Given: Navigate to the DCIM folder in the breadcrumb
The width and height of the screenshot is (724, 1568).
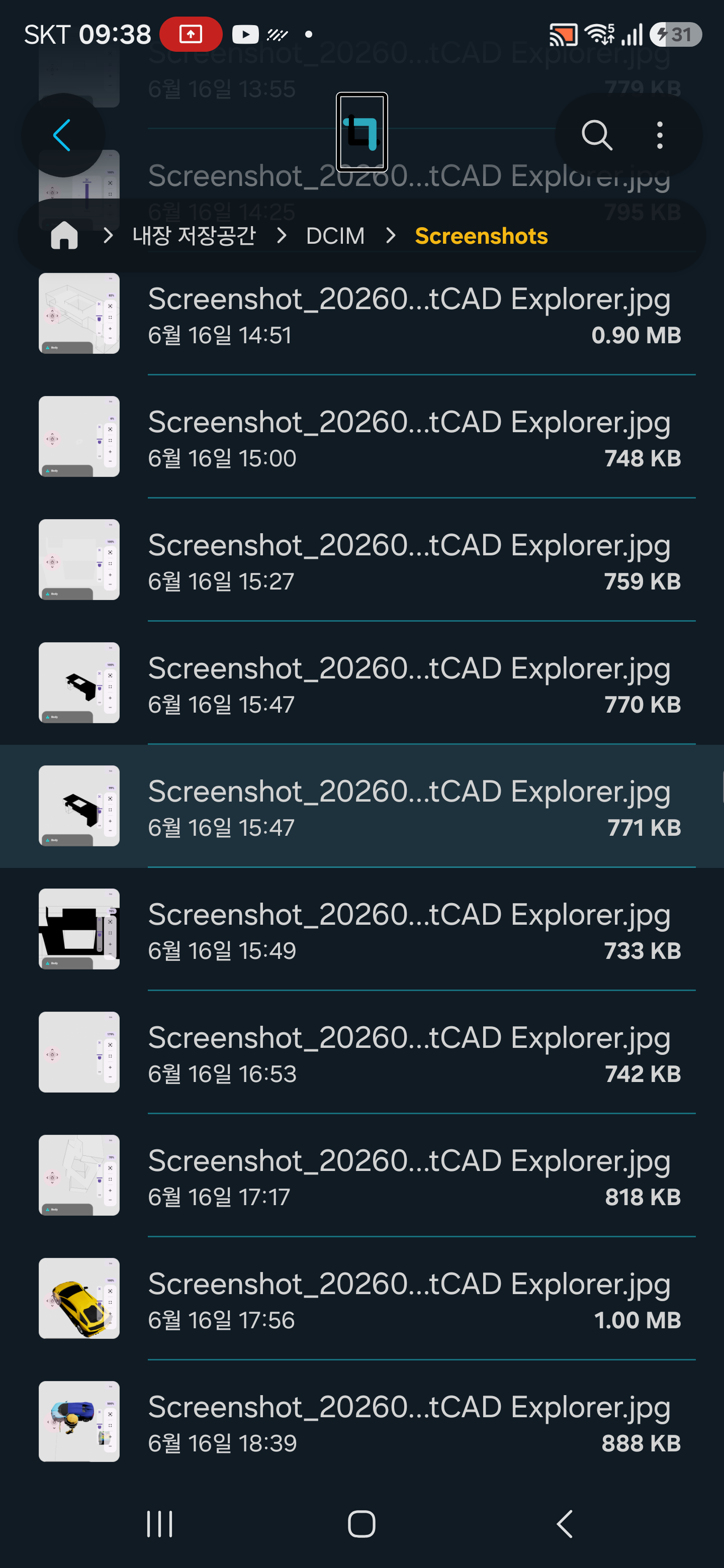Looking at the screenshot, I should tap(335, 236).
